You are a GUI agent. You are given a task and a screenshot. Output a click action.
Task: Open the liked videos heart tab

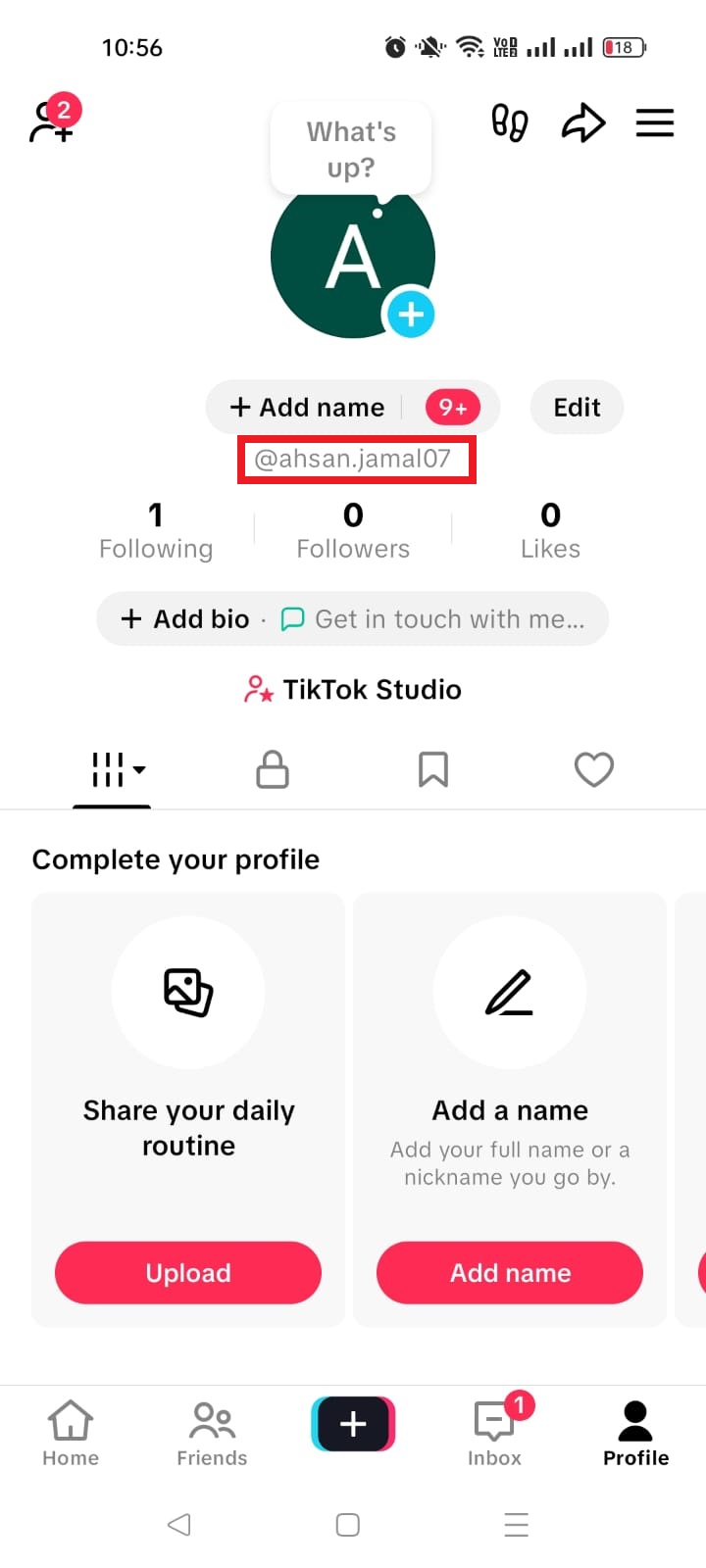point(593,770)
